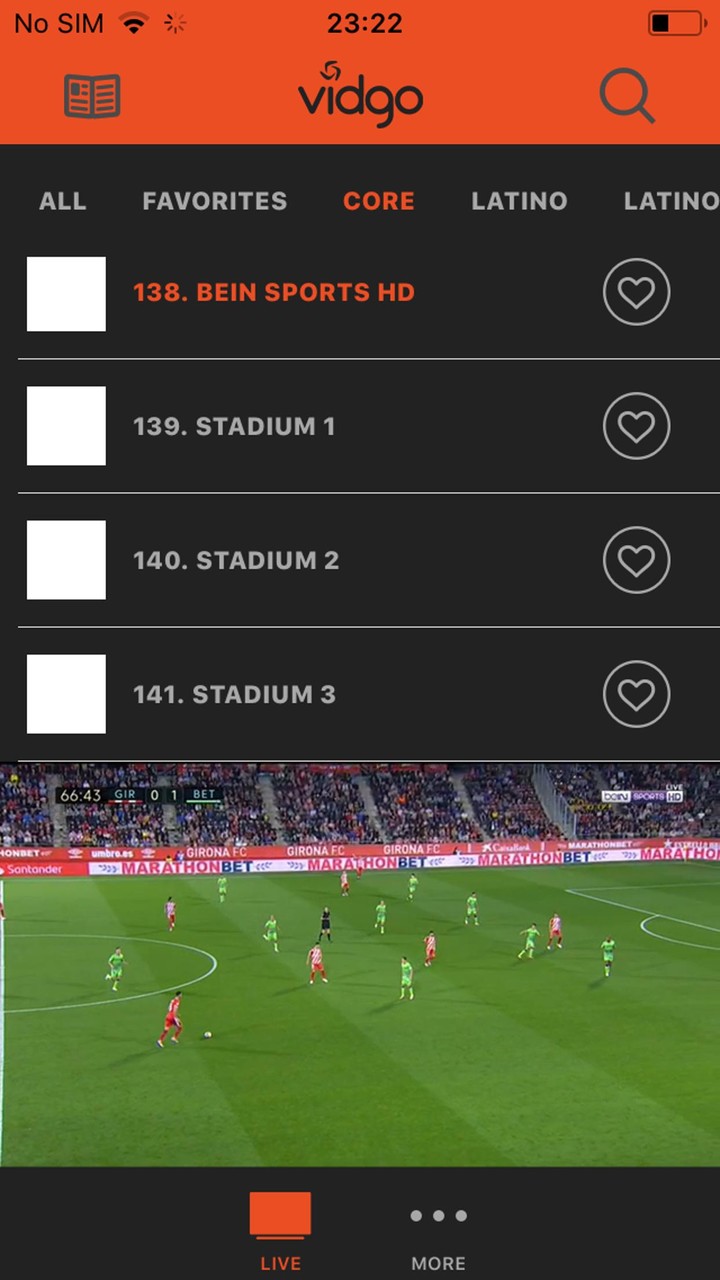Tap the Stadium 3 channel thumbnail
The image size is (720, 1280).
point(66,694)
